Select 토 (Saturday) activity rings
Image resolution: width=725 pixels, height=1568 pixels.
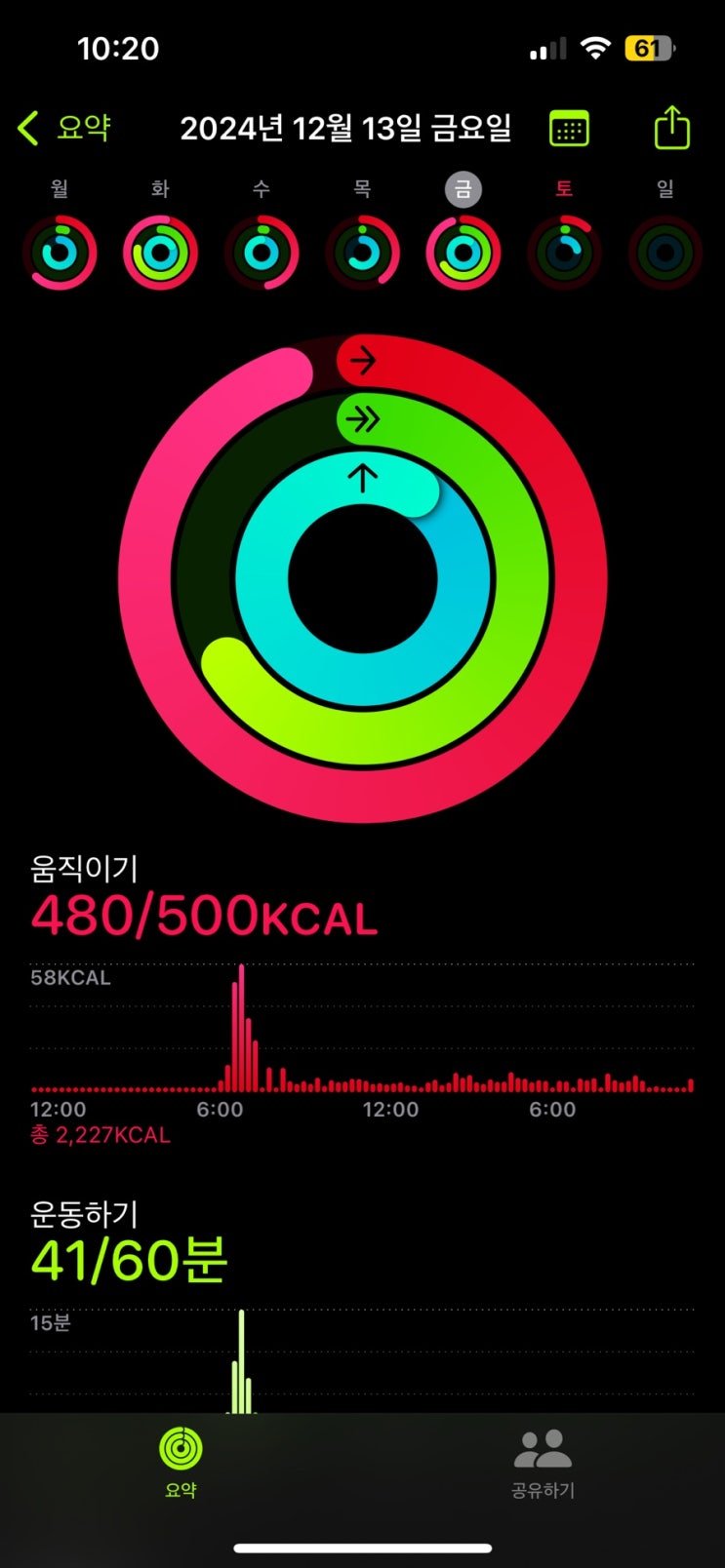564,253
